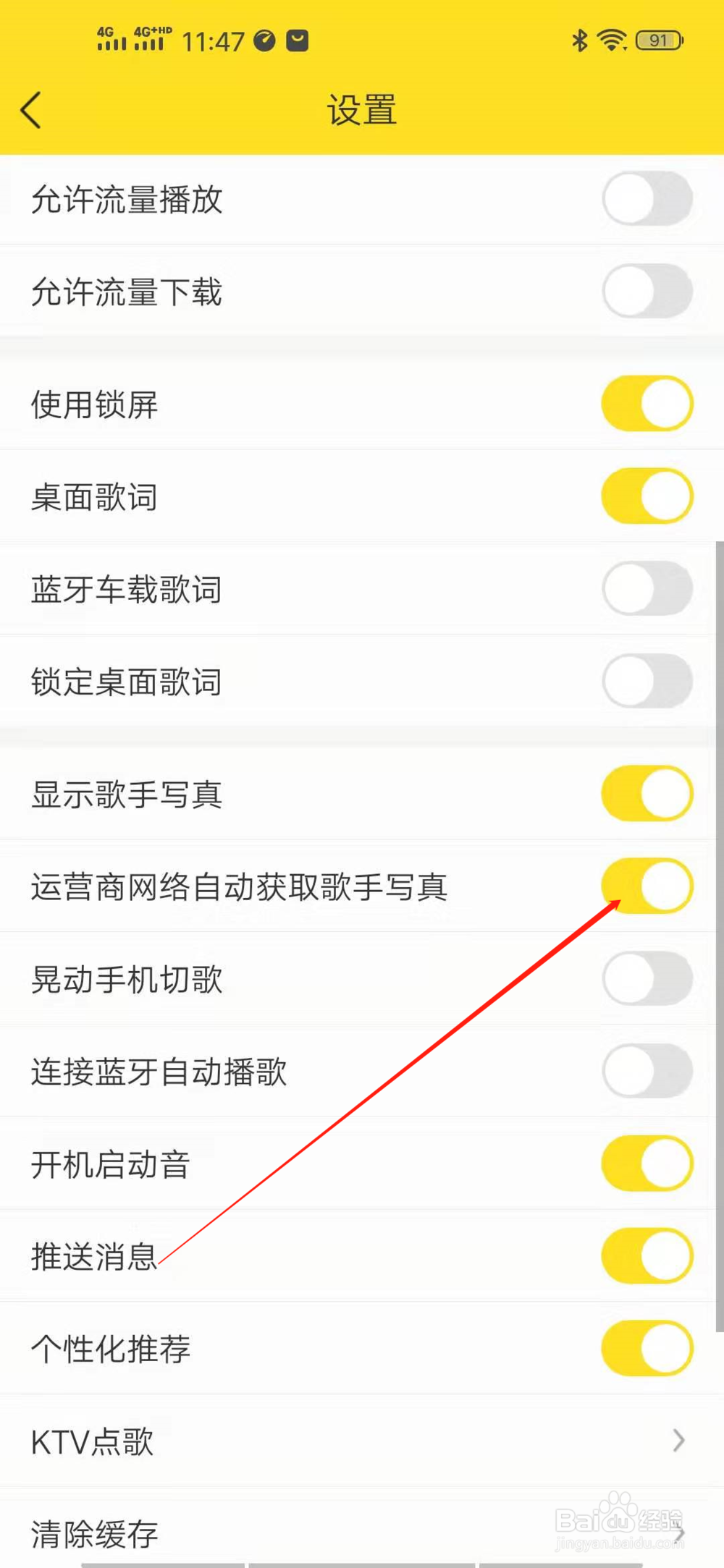724x1568 pixels.
Task: Turn off 桌面歌词 switch
Action: (647, 496)
